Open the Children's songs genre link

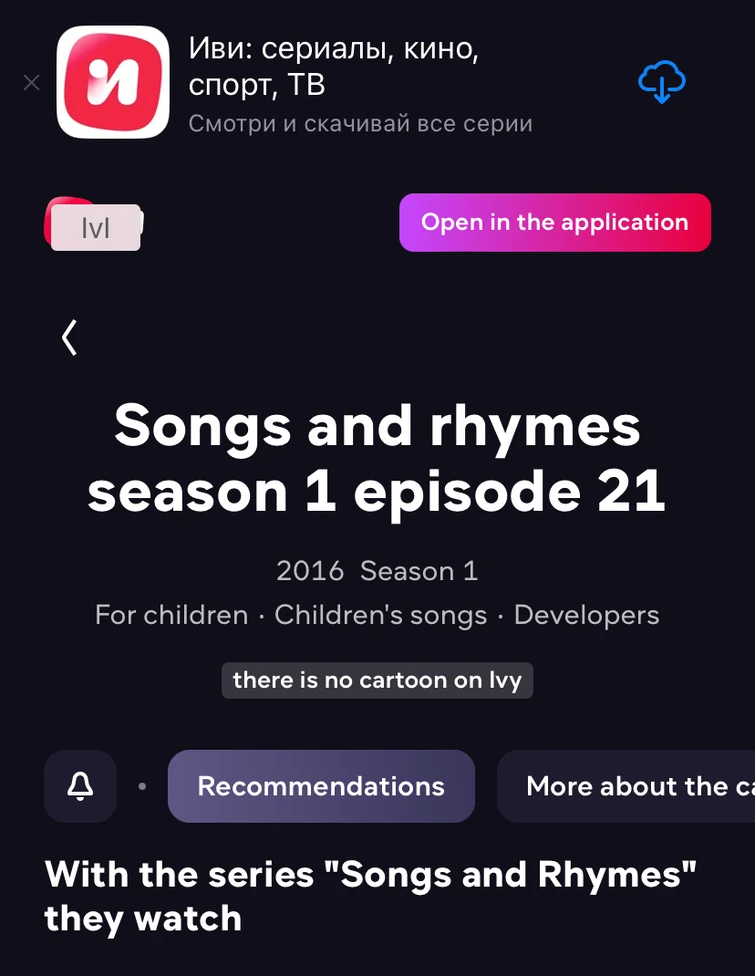(380, 615)
